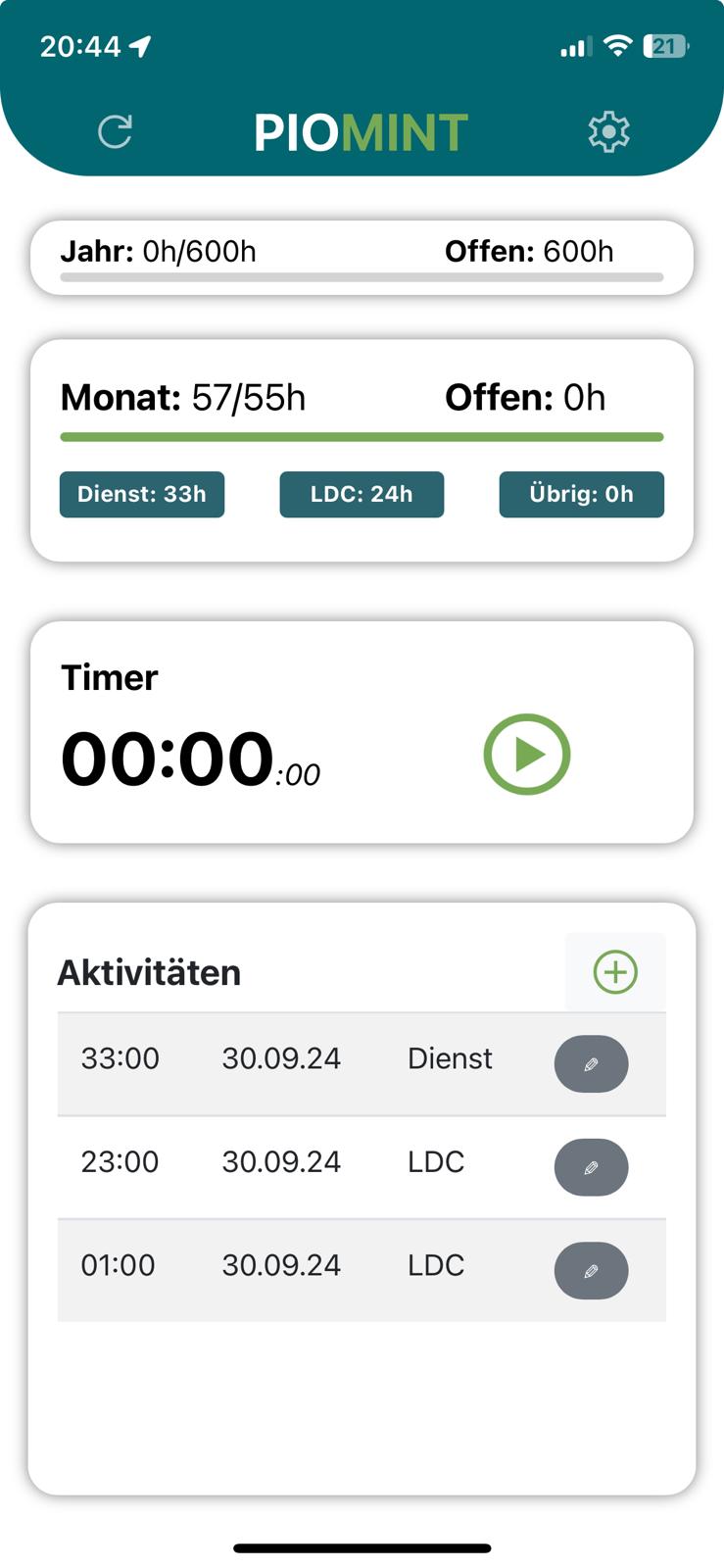This screenshot has height=1568, width=724.
Task: Edit the 01:00 LDC activity
Action: pos(591,1271)
